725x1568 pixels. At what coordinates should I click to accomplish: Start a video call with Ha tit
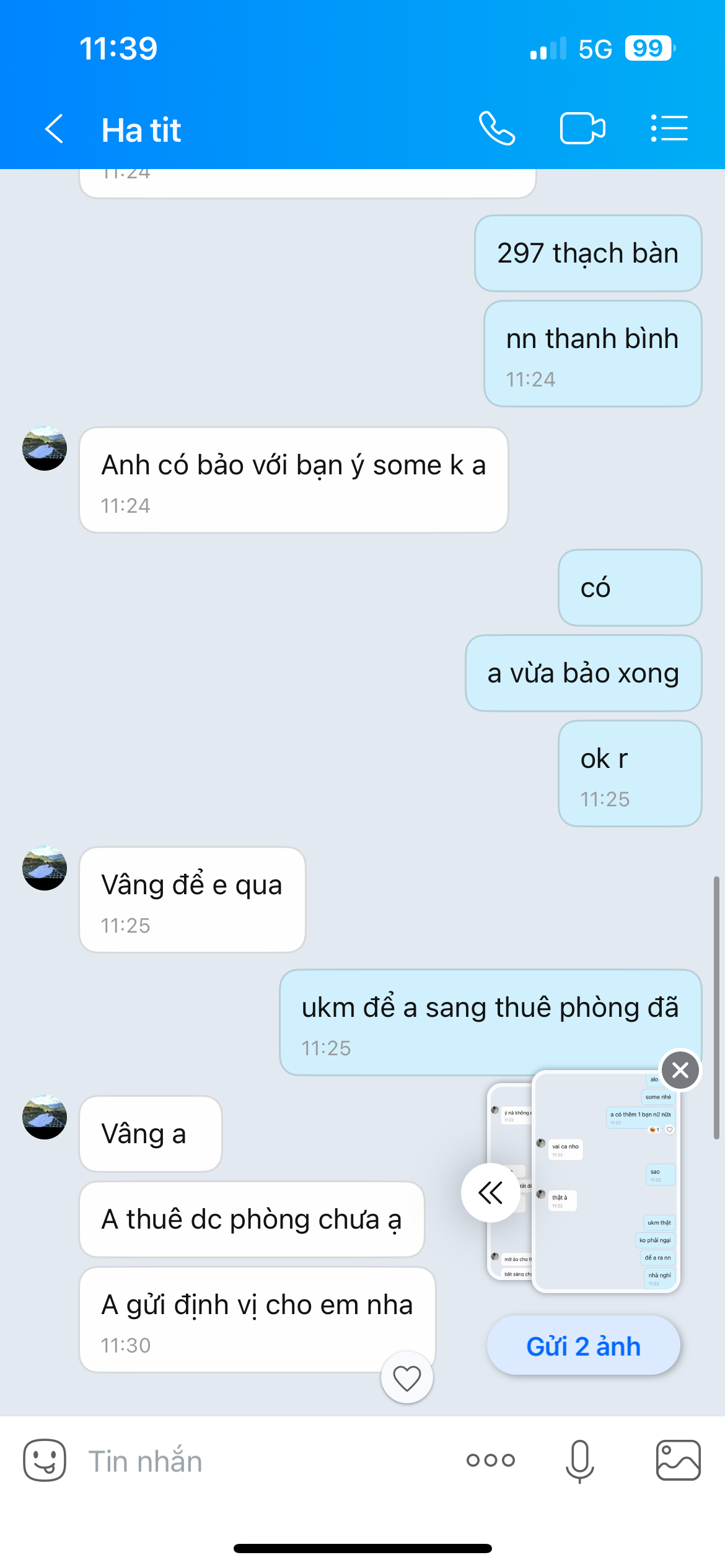[582, 129]
